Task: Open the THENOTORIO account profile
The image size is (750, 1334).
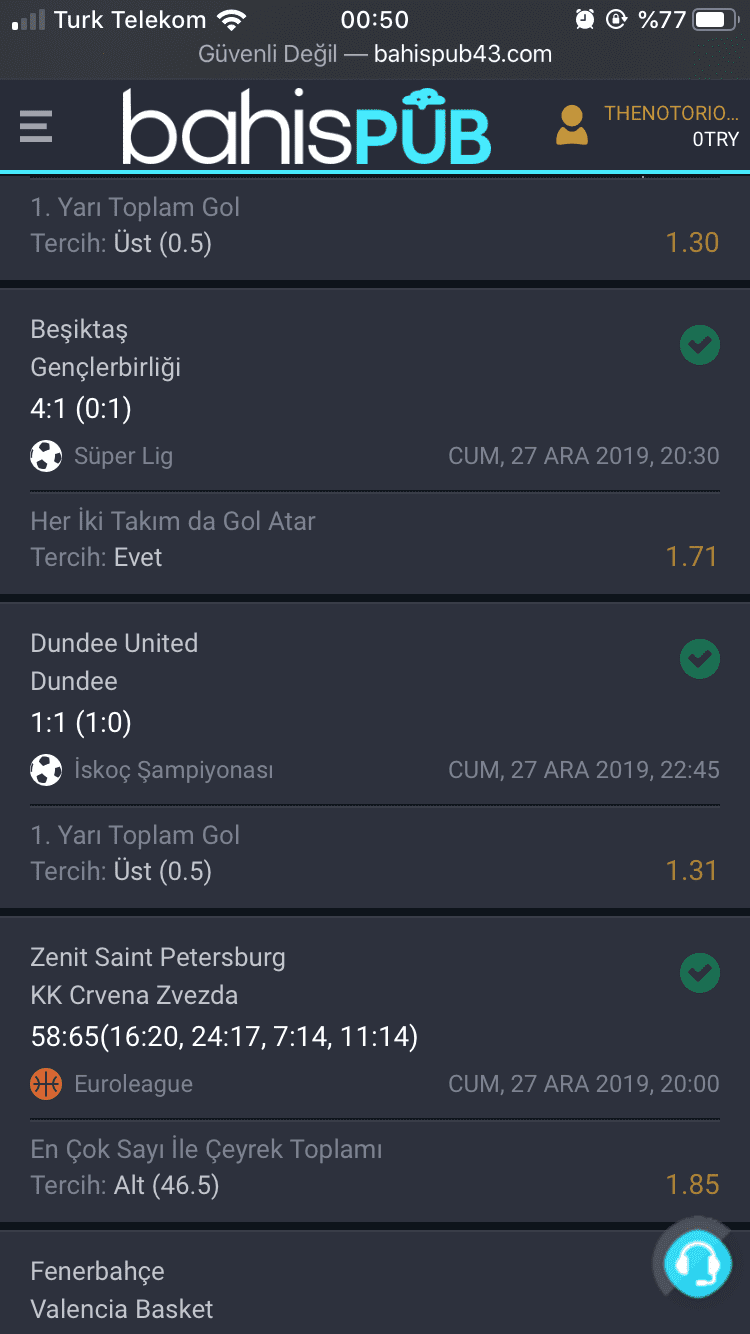Action: pos(647,126)
